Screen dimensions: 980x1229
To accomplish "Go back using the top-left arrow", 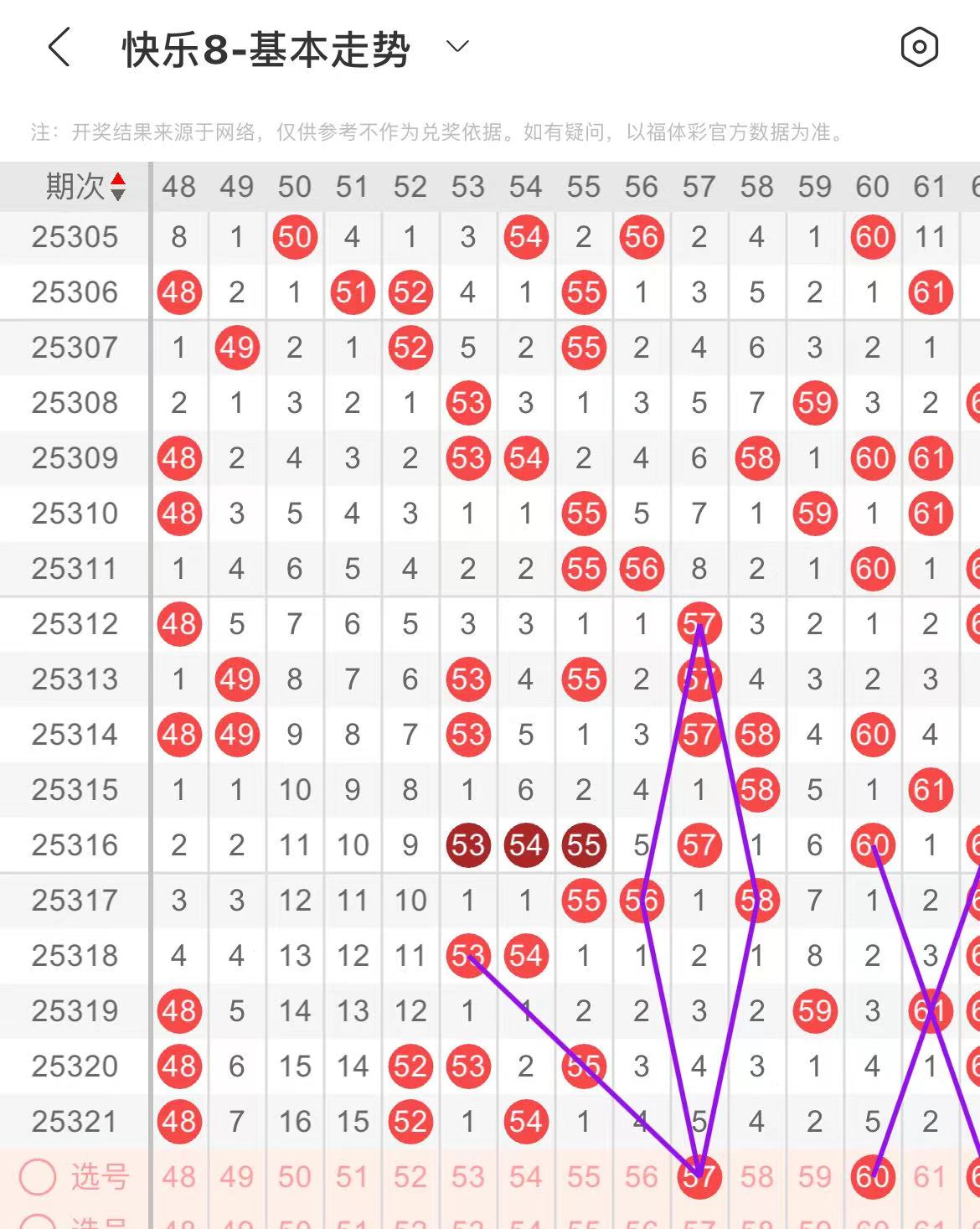I will pos(59,47).
